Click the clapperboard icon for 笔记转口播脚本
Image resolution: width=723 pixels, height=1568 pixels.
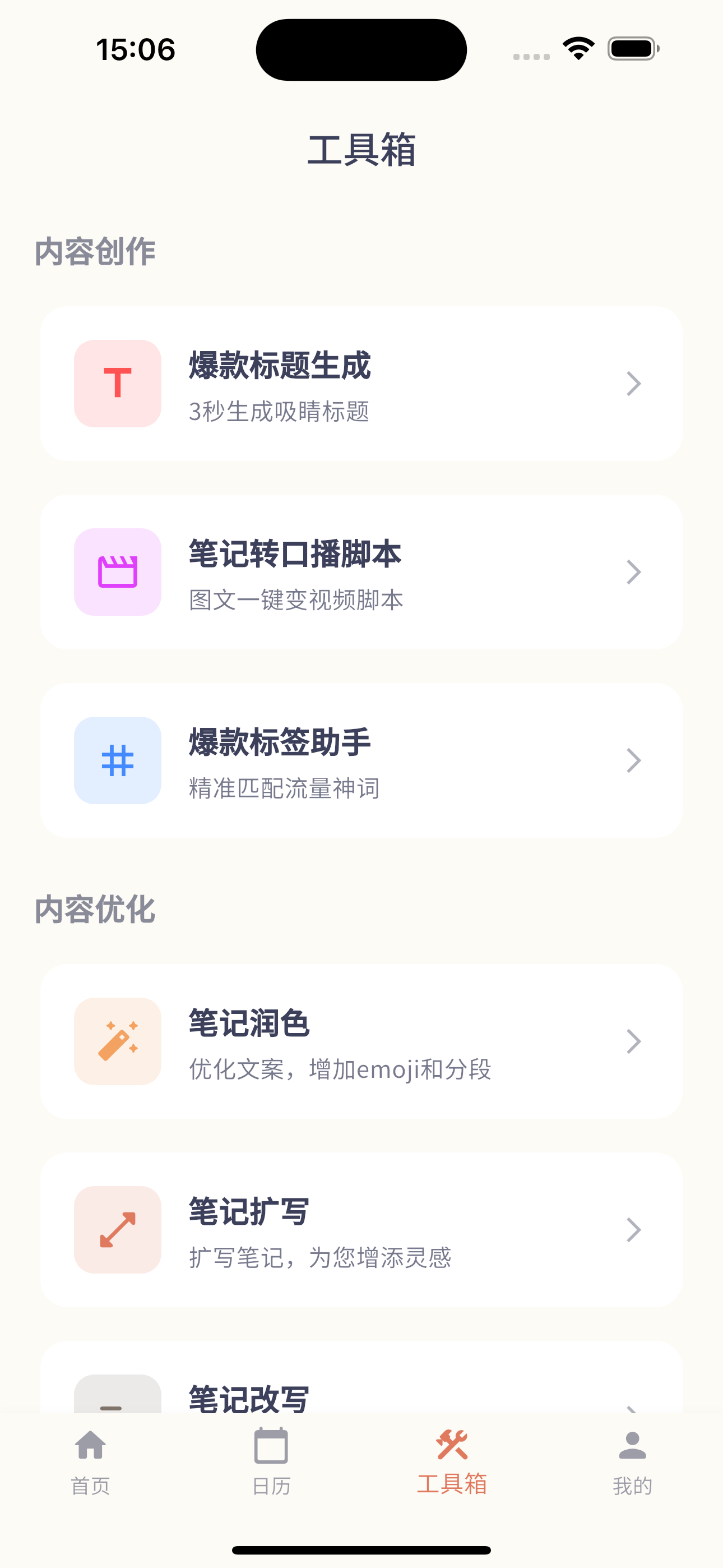click(118, 572)
